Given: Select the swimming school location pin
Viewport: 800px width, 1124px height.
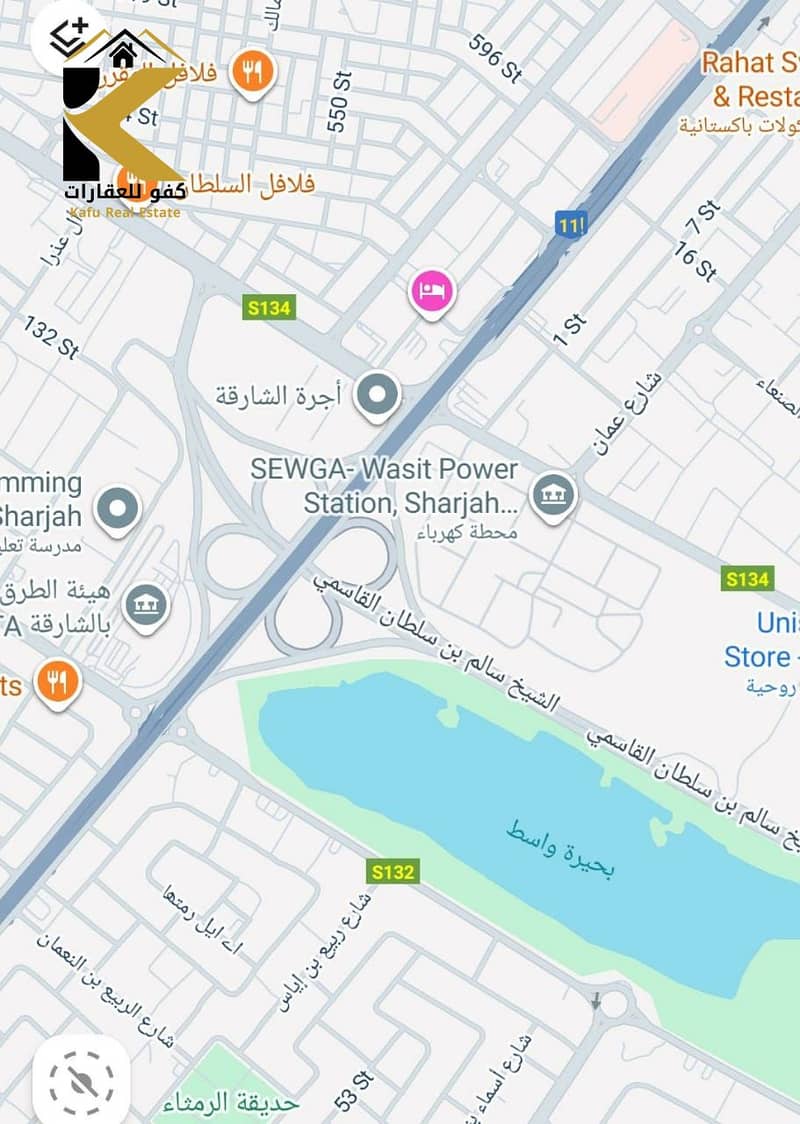Looking at the screenshot, I should coord(117,508).
